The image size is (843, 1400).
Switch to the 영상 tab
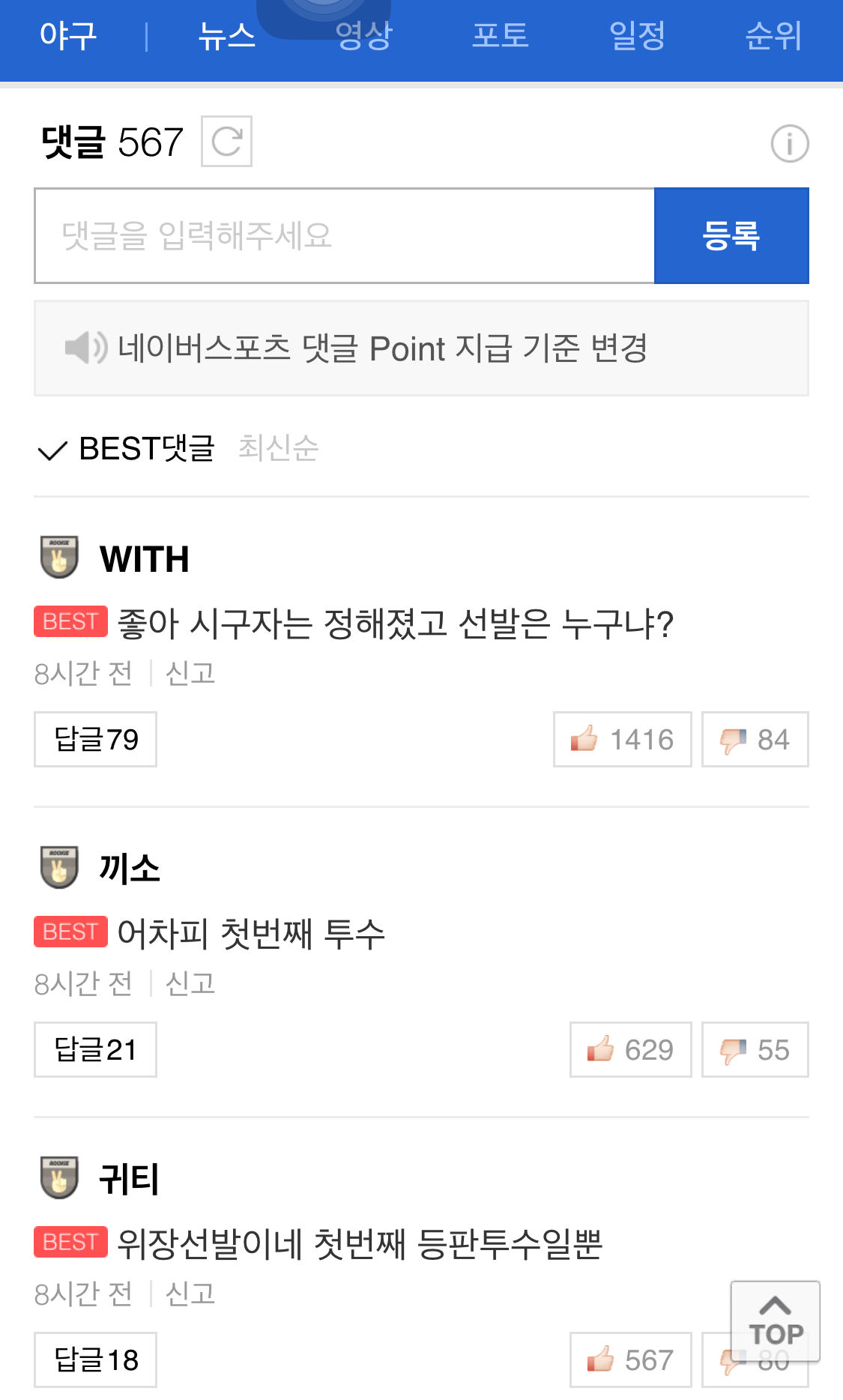tap(363, 36)
